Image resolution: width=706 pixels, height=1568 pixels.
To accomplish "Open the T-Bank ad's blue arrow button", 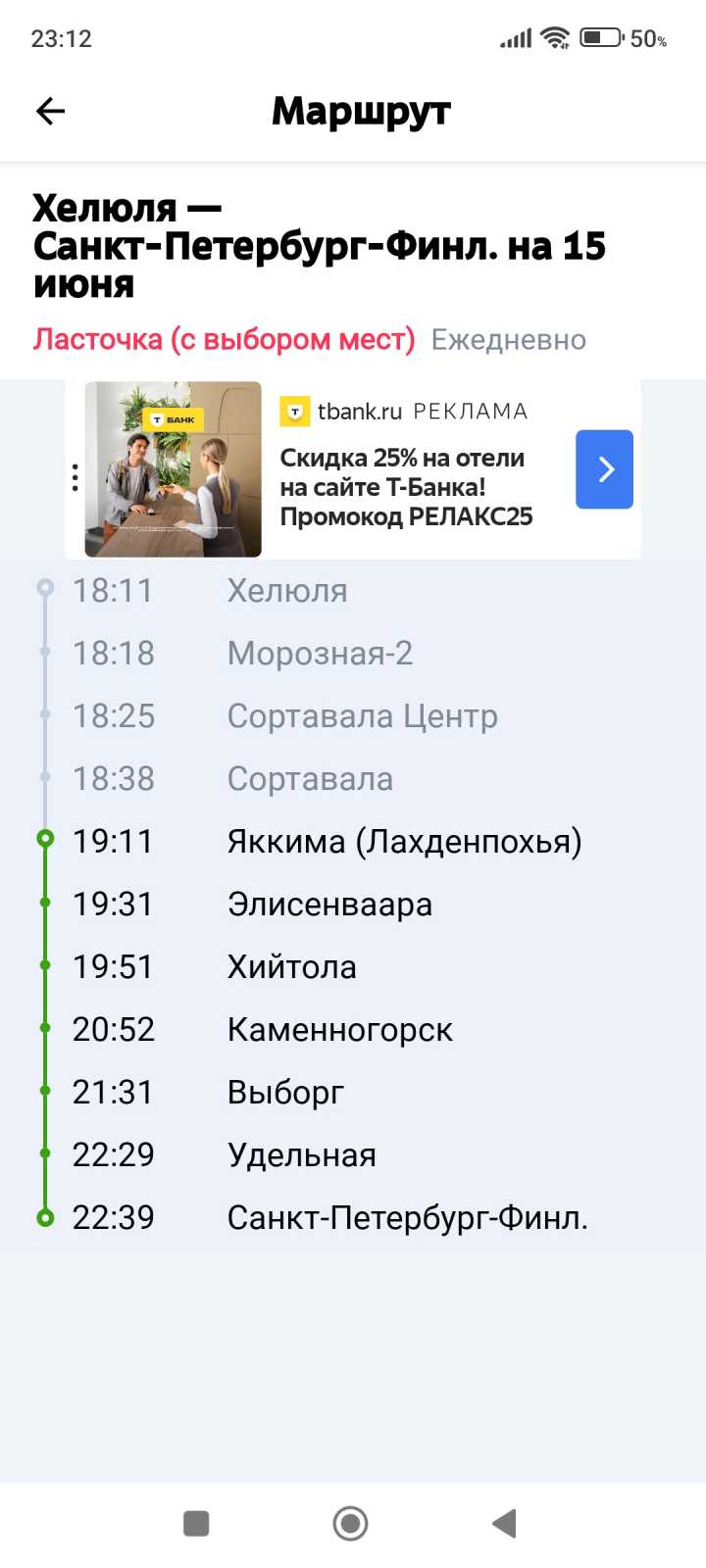I will 604,469.
